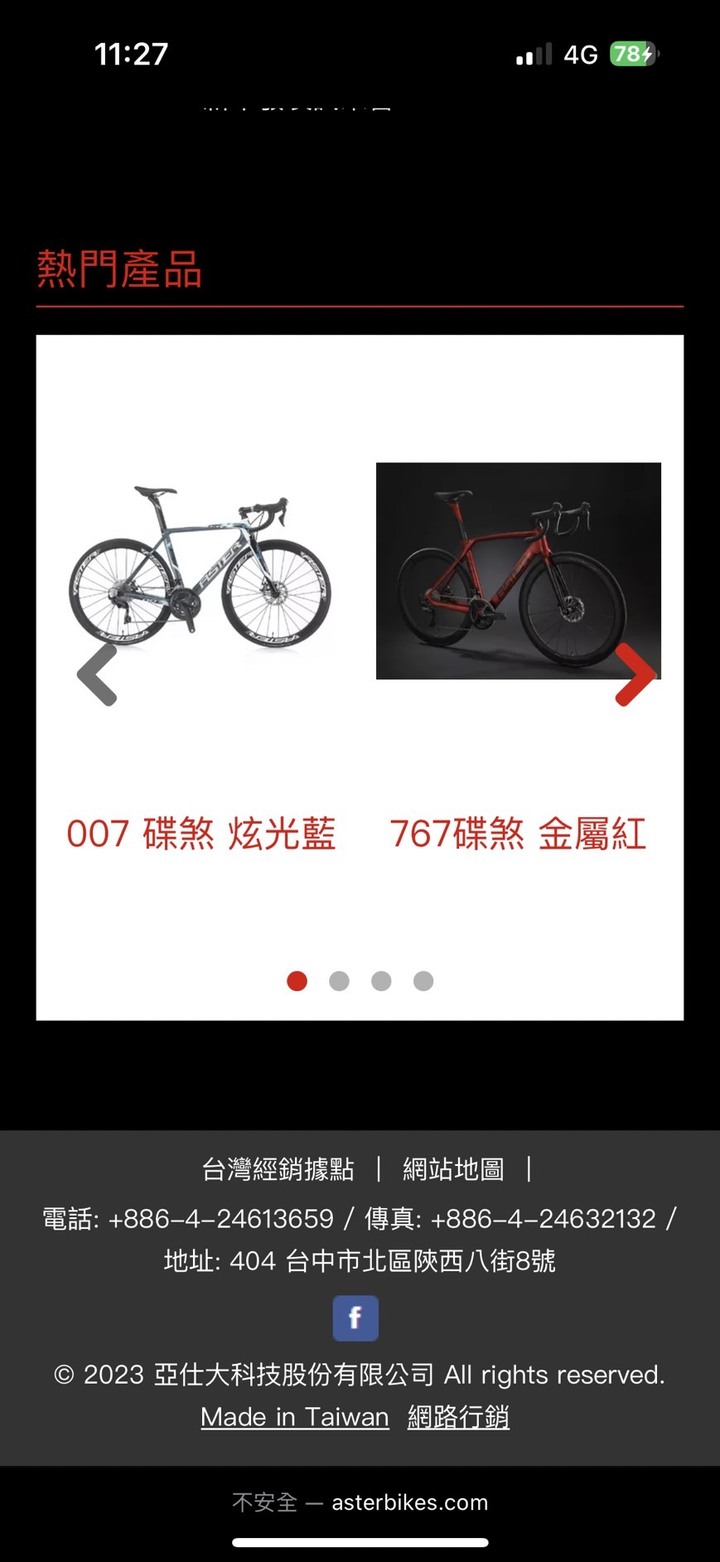Viewport: 720px width, 1562px height.
Task: Show next products with the red arrow
Action: [x=635, y=675]
